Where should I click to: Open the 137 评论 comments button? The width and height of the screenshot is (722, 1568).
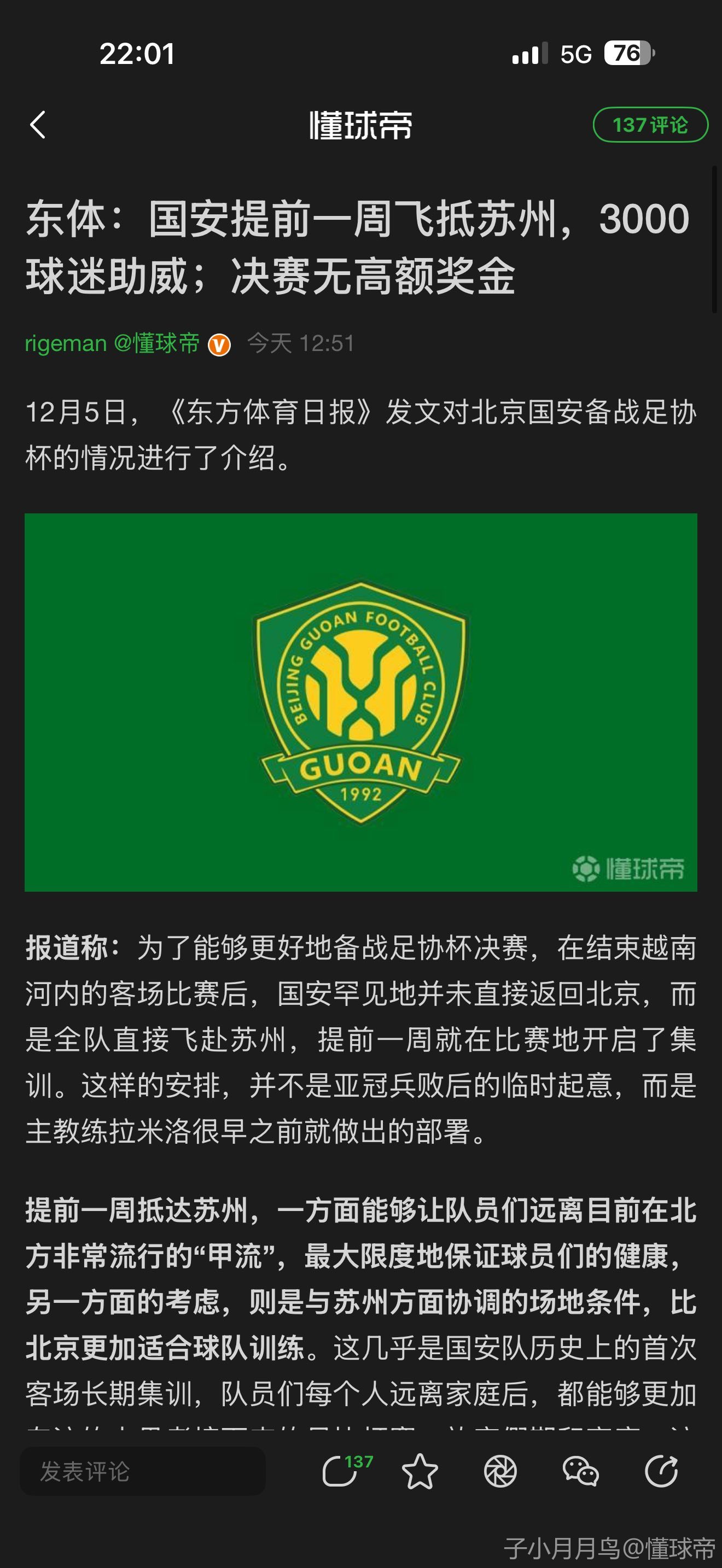click(x=650, y=125)
